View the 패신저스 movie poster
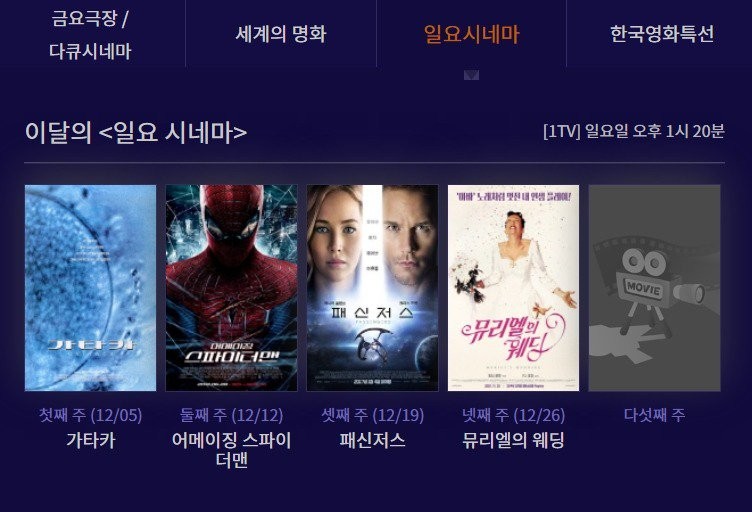The width and height of the screenshot is (752, 512). 372,288
